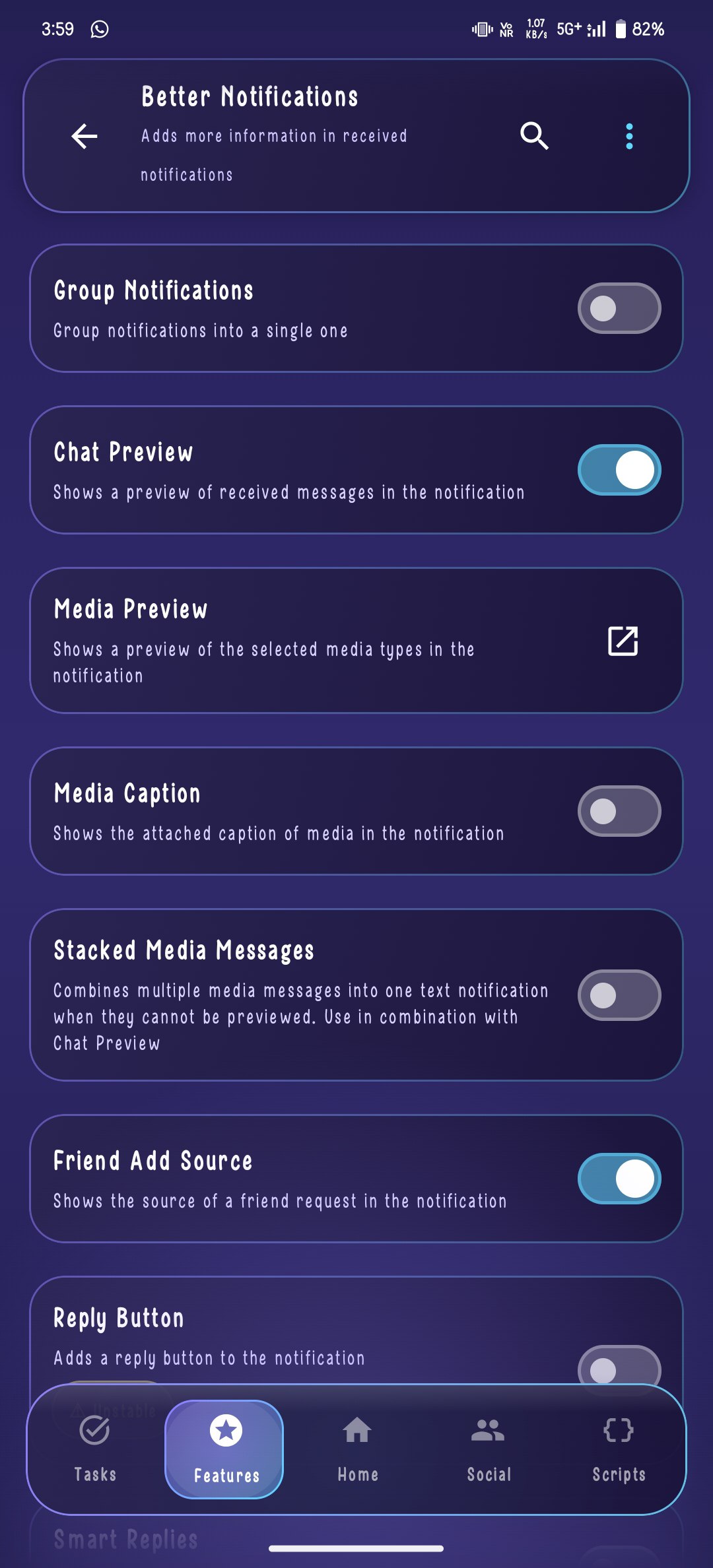Toggle Stacked Media Messages on
Image resolution: width=713 pixels, height=1568 pixels.
pos(619,995)
